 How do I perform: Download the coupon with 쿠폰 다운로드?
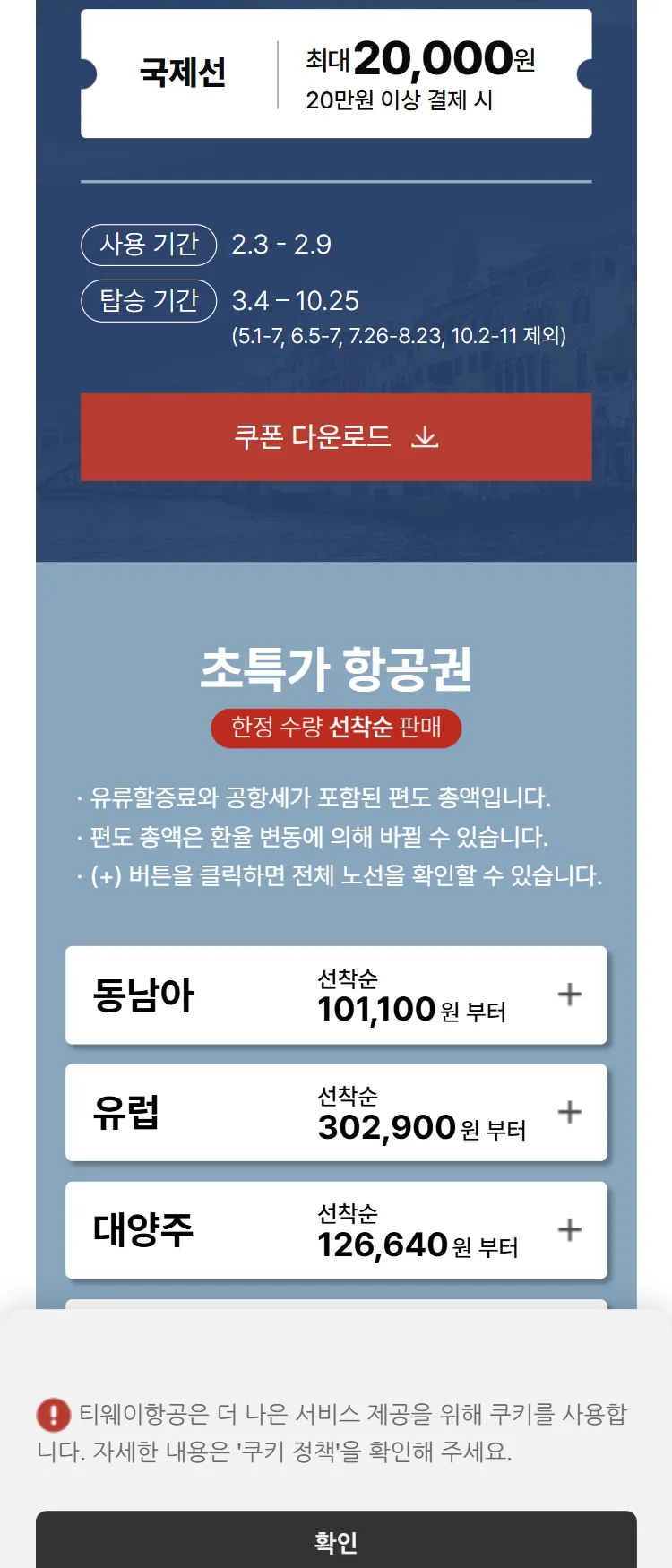click(x=336, y=437)
